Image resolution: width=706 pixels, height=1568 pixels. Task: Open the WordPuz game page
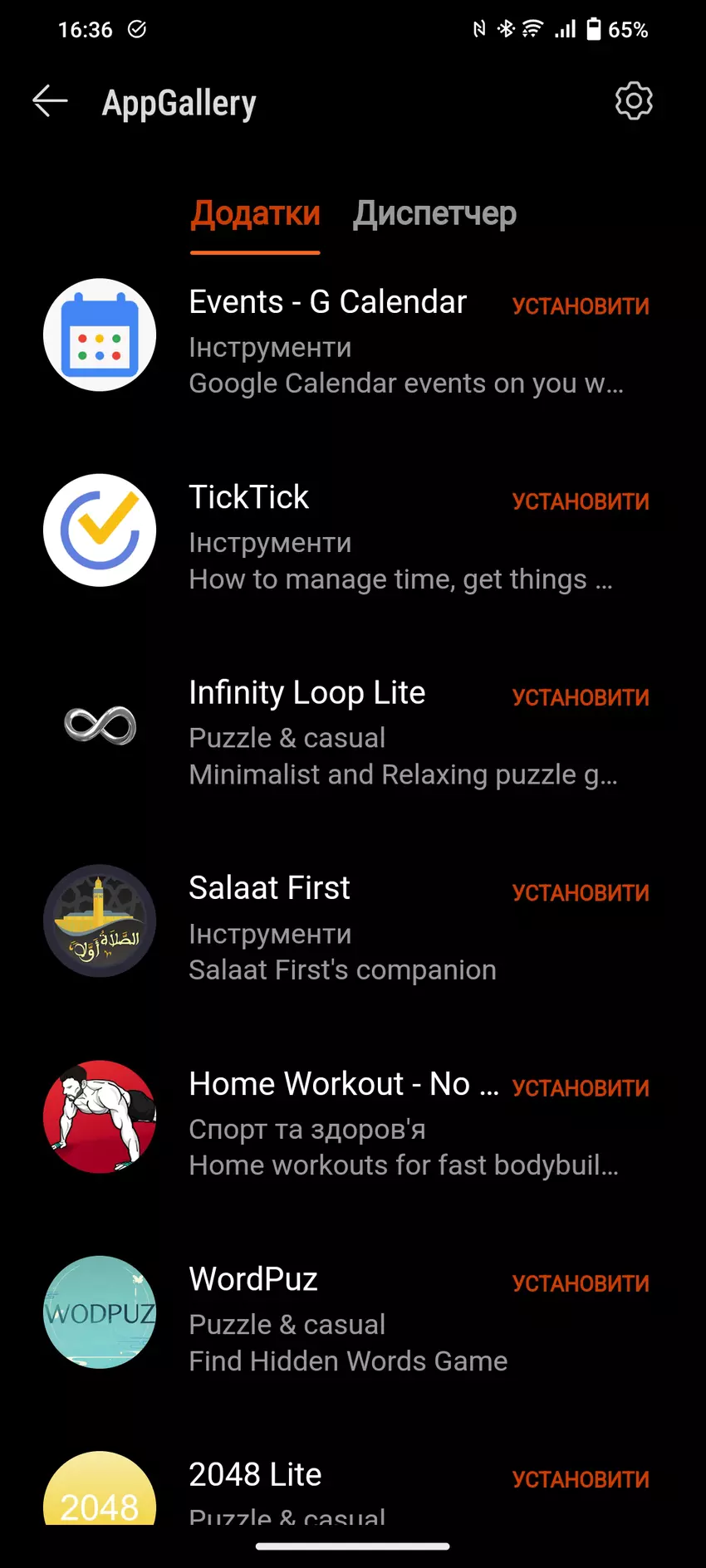(x=253, y=1280)
